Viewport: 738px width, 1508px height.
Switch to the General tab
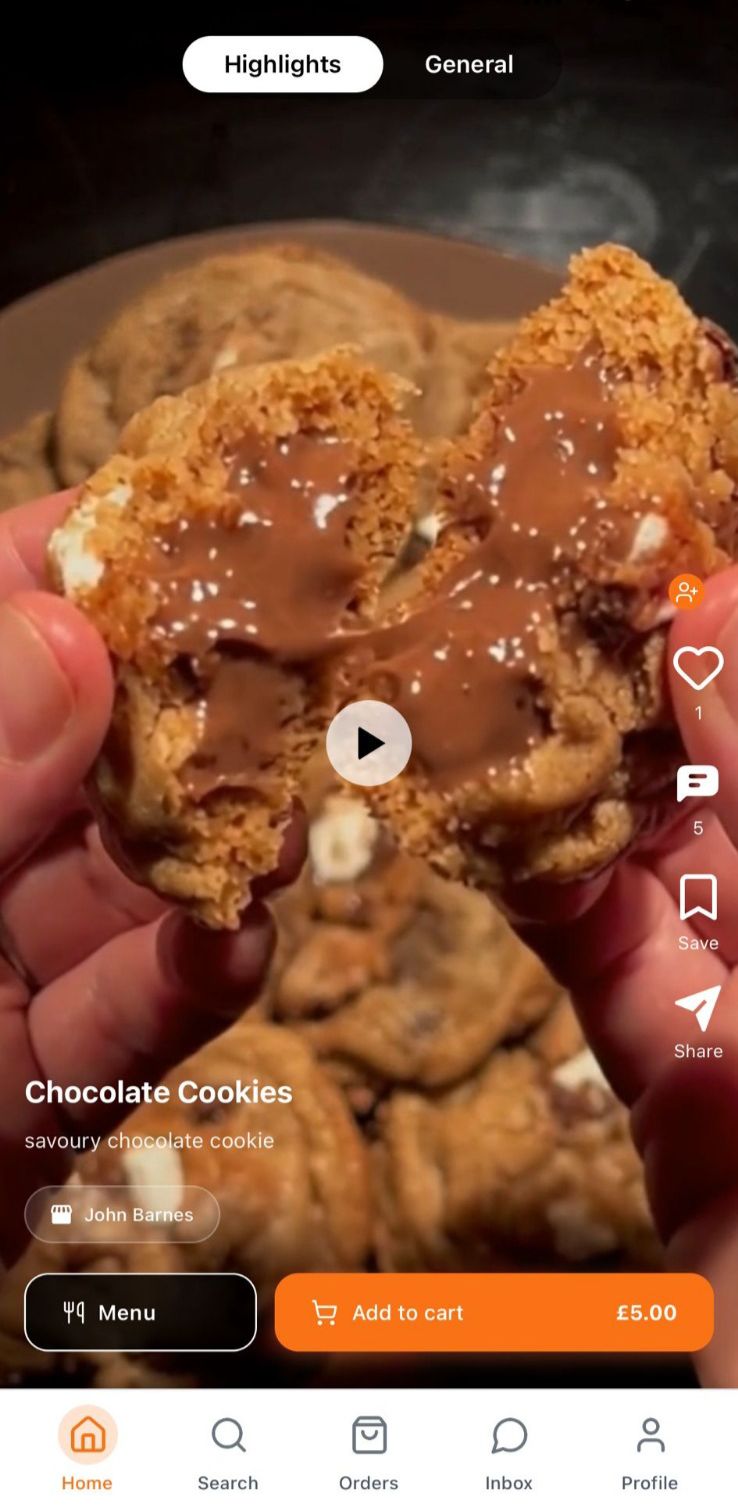(468, 65)
